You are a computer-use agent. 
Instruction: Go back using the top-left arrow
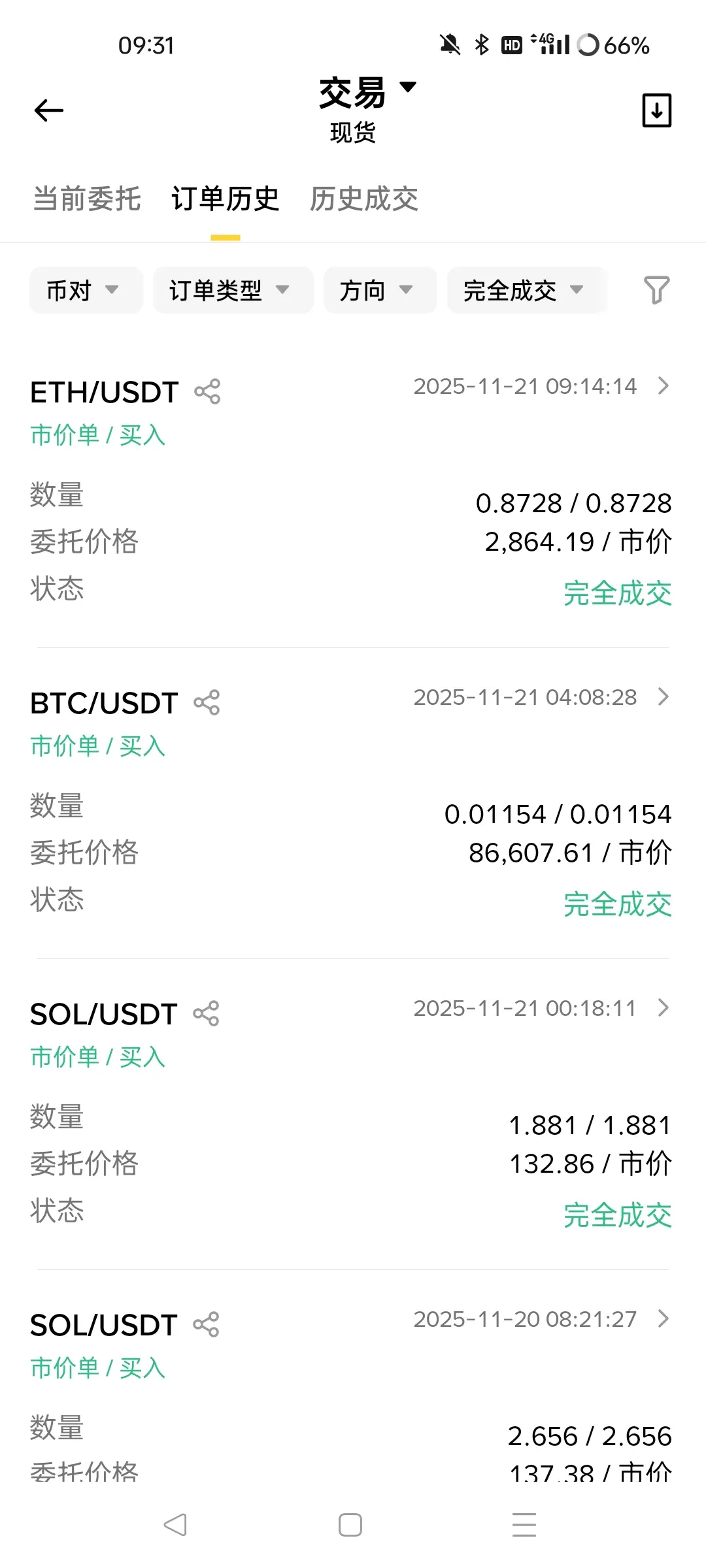pyautogui.click(x=49, y=110)
